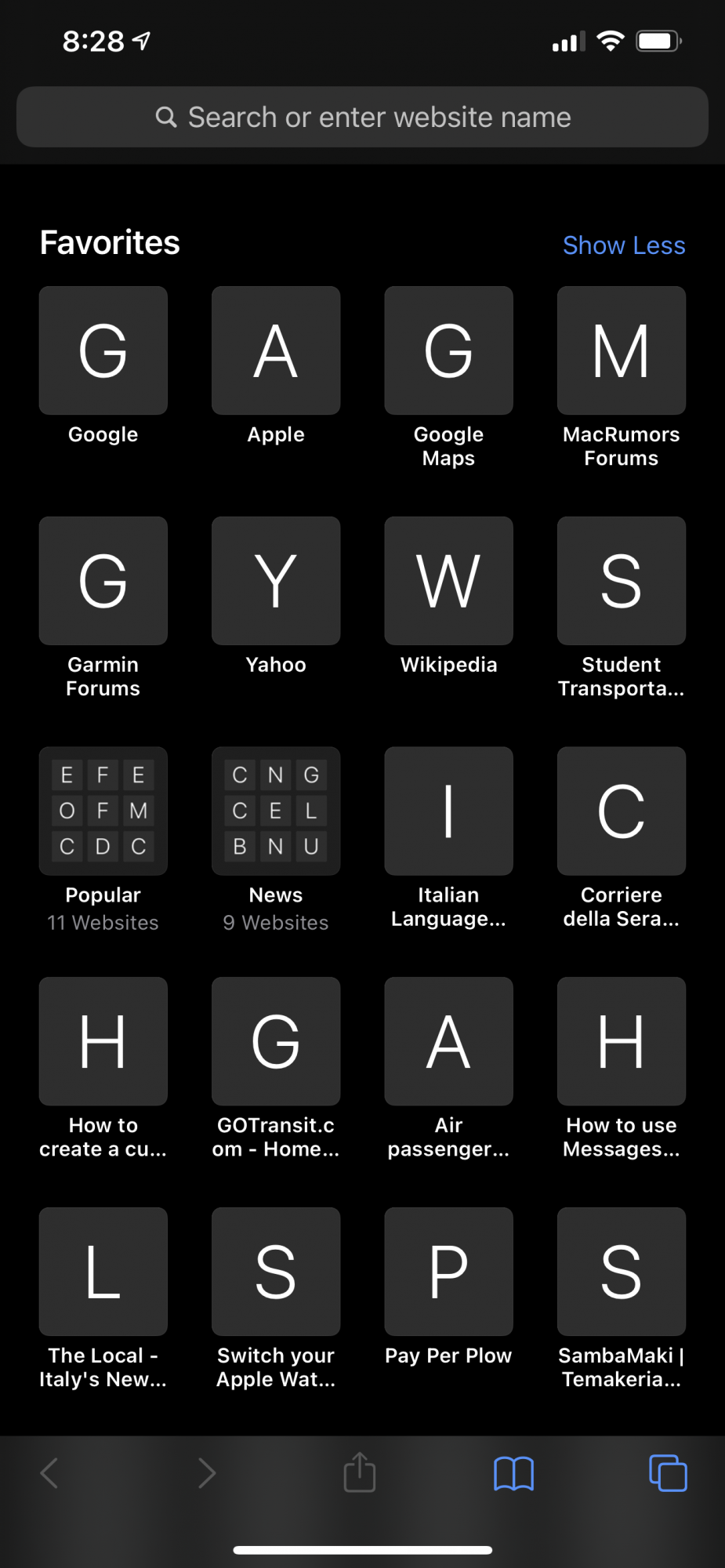Tap the search or enter website field
This screenshot has width=725, height=1568.
point(362,117)
